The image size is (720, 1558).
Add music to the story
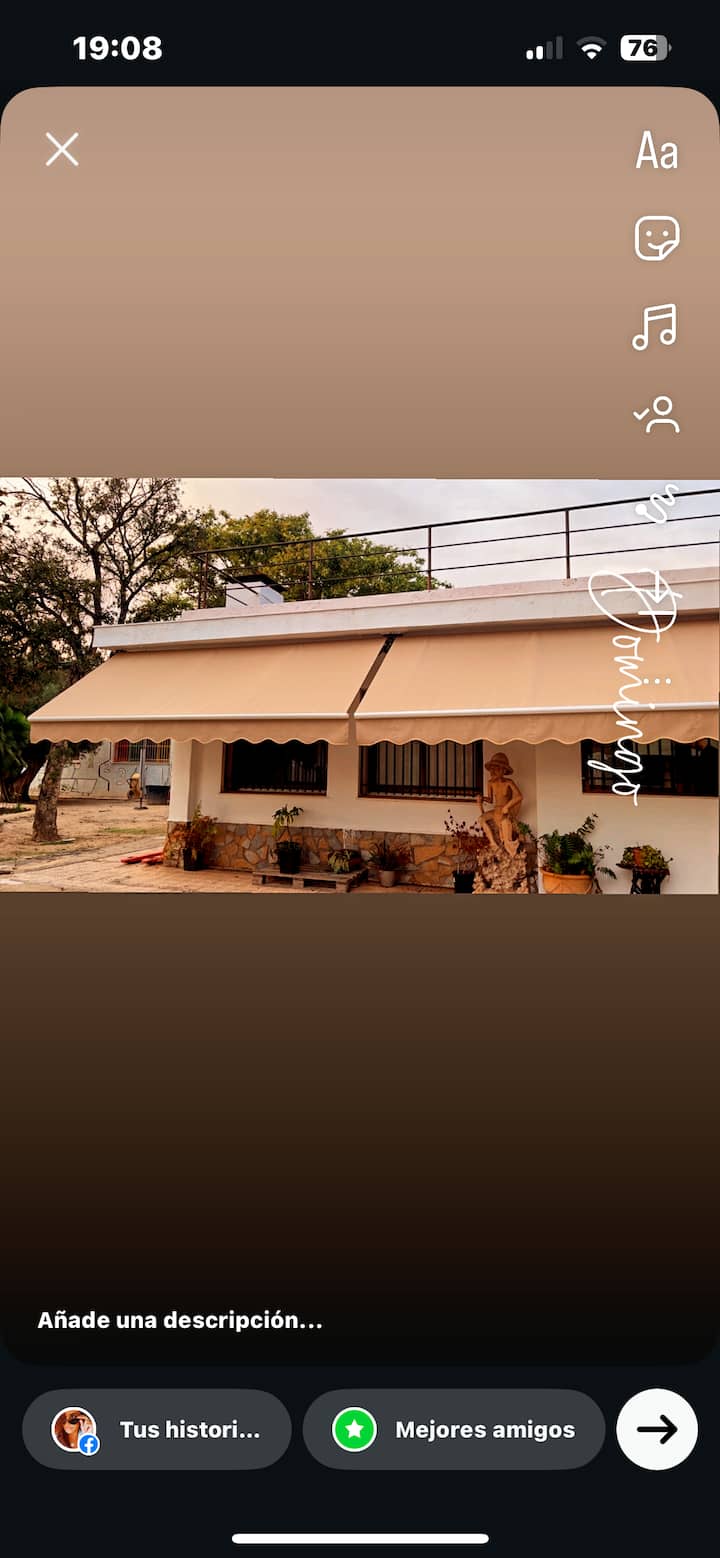(x=656, y=327)
